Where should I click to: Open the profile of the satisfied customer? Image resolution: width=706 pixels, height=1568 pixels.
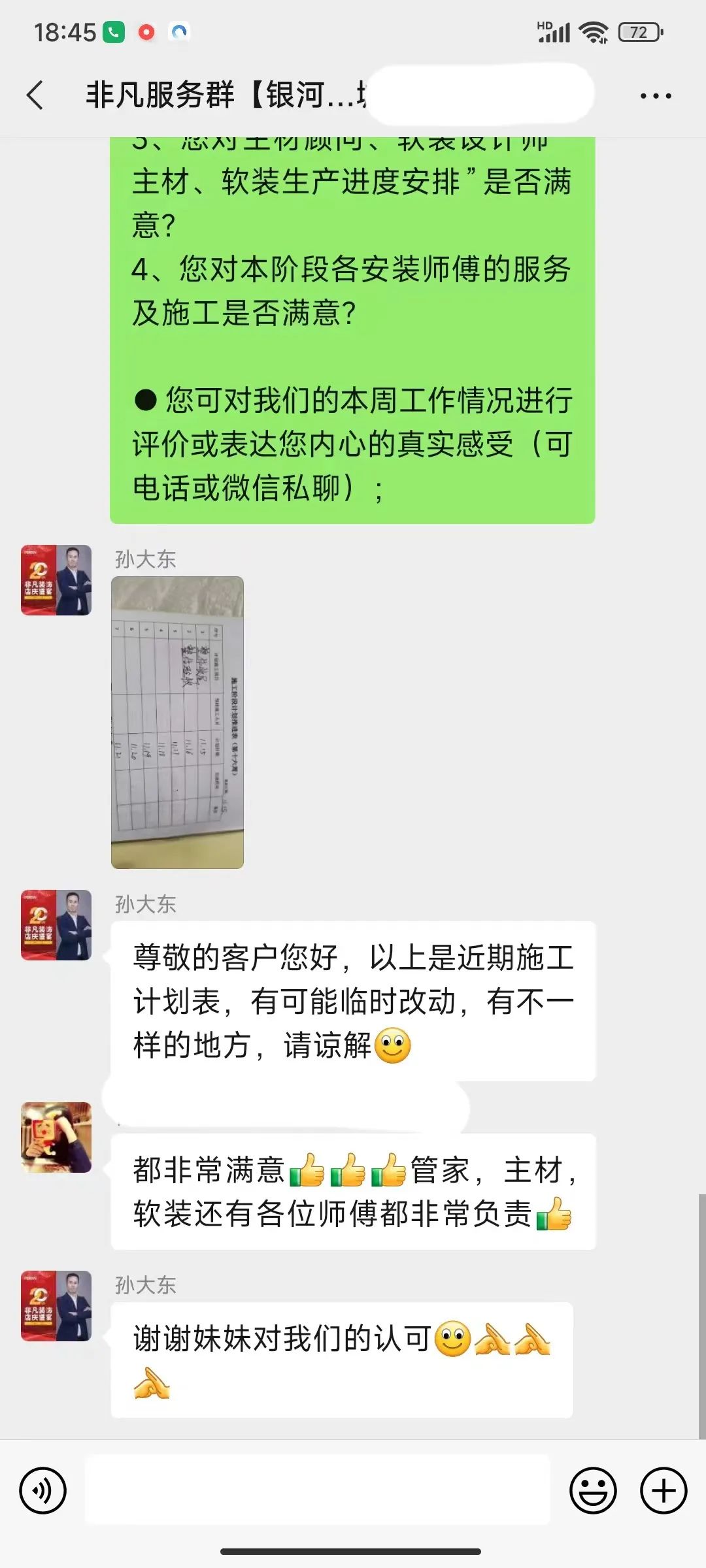click(56, 1137)
